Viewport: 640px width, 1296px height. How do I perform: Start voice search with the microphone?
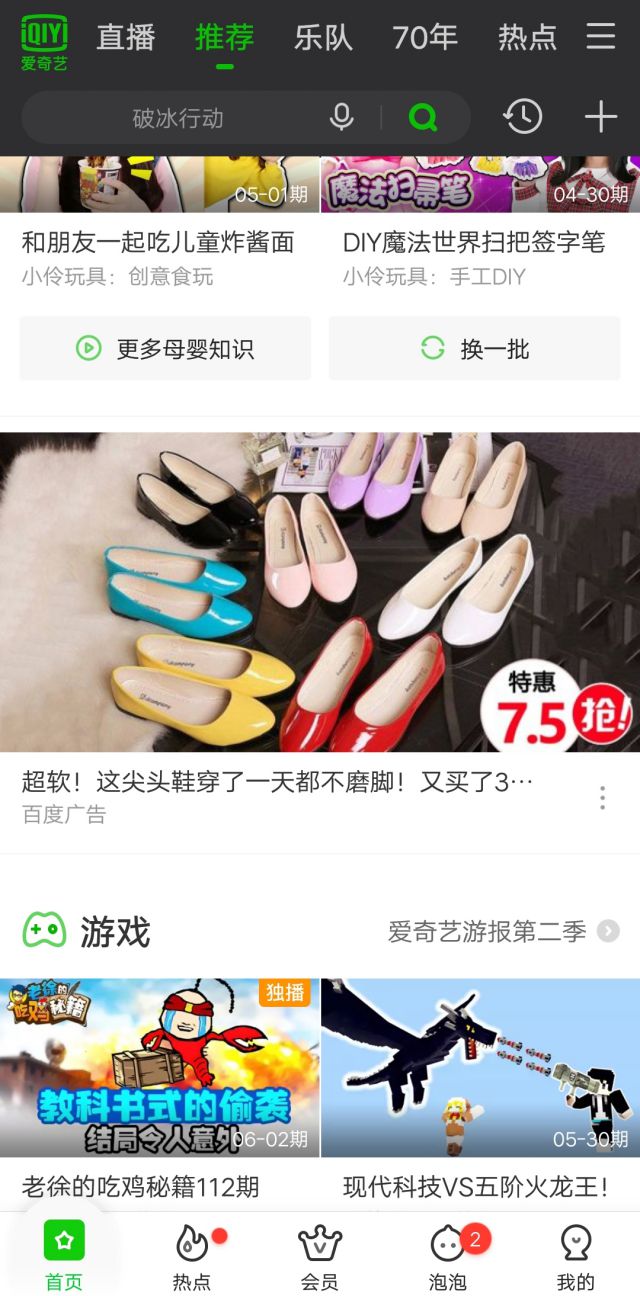tap(342, 118)
